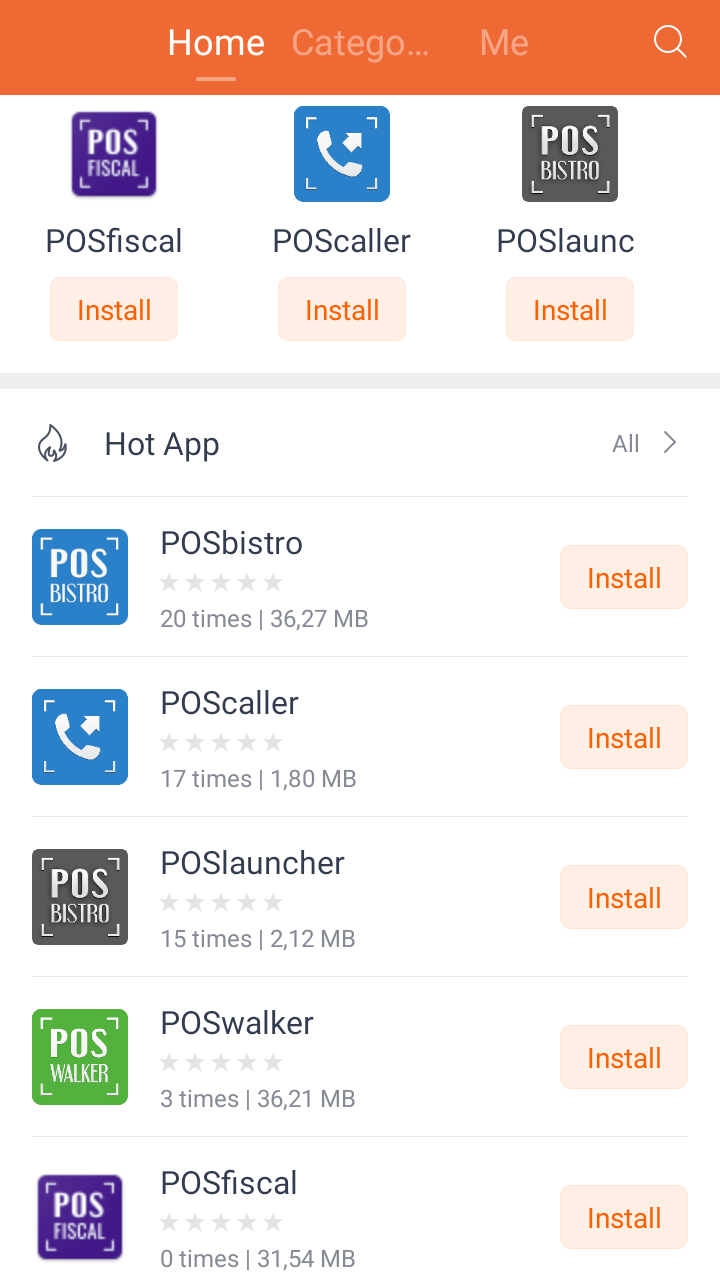Switch to the Me tab
Screen dimensions: 720x1281
pyautogui.click(x=504, y=43)
